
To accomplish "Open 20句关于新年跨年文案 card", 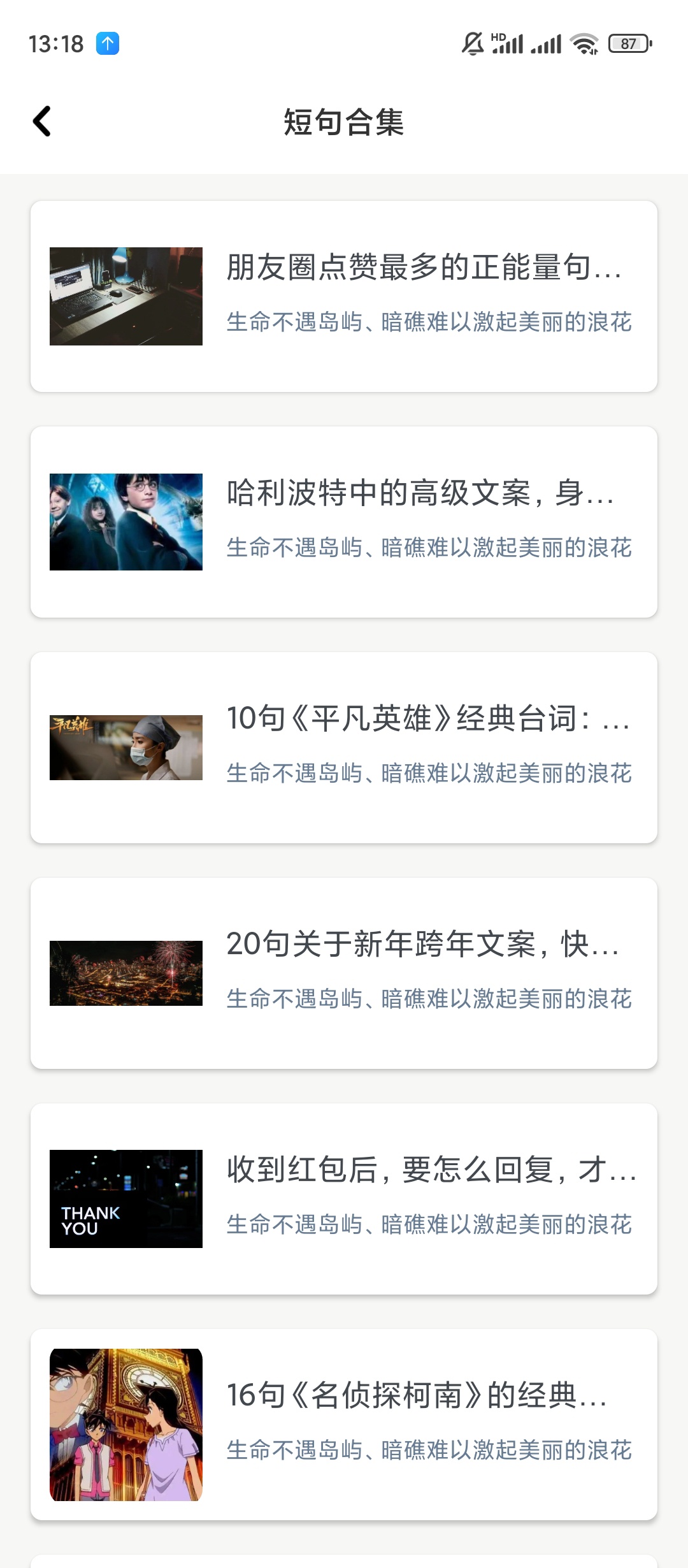I will tap(344, 973).
